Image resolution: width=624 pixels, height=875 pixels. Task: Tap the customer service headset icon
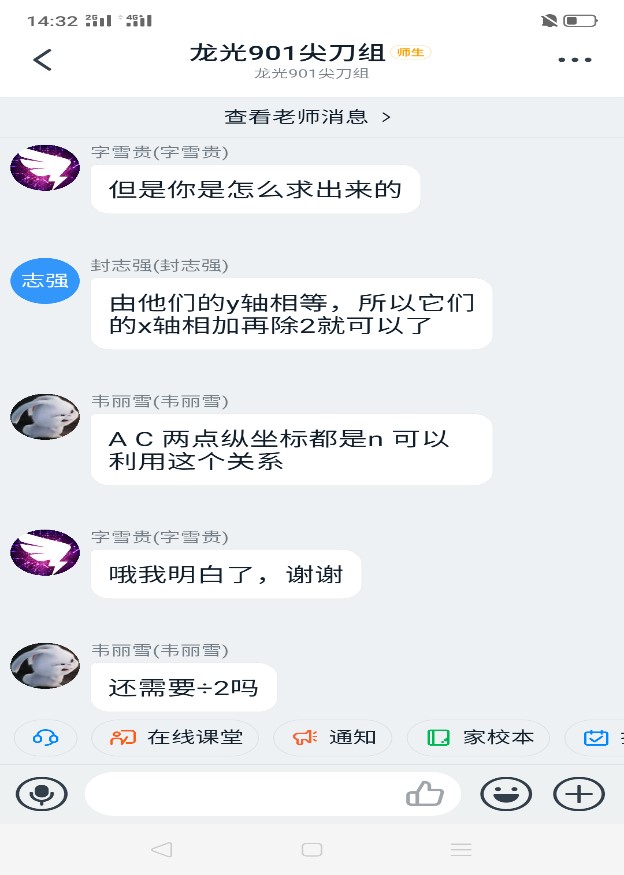coord(45,738)
